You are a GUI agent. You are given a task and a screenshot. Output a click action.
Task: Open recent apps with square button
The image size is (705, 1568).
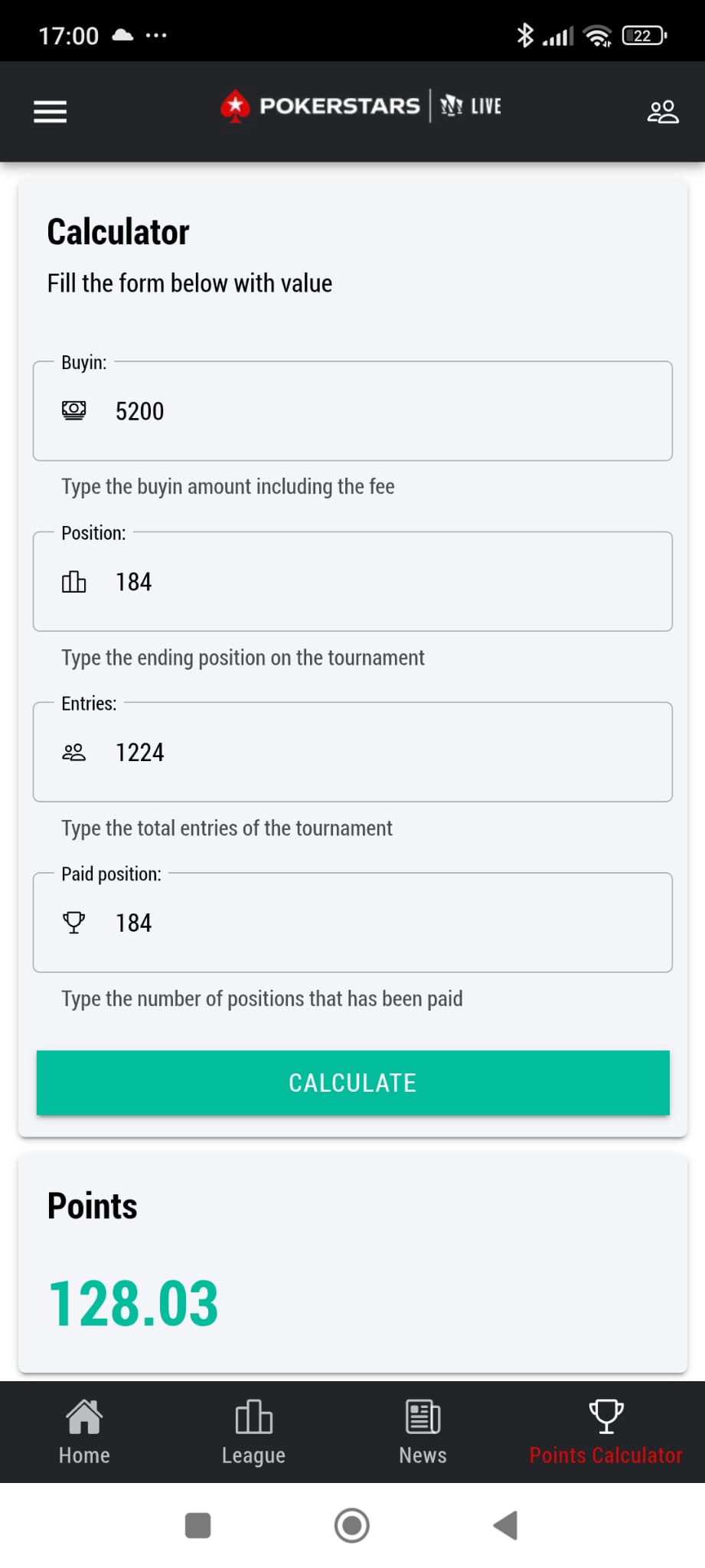tap(198, 1525)
